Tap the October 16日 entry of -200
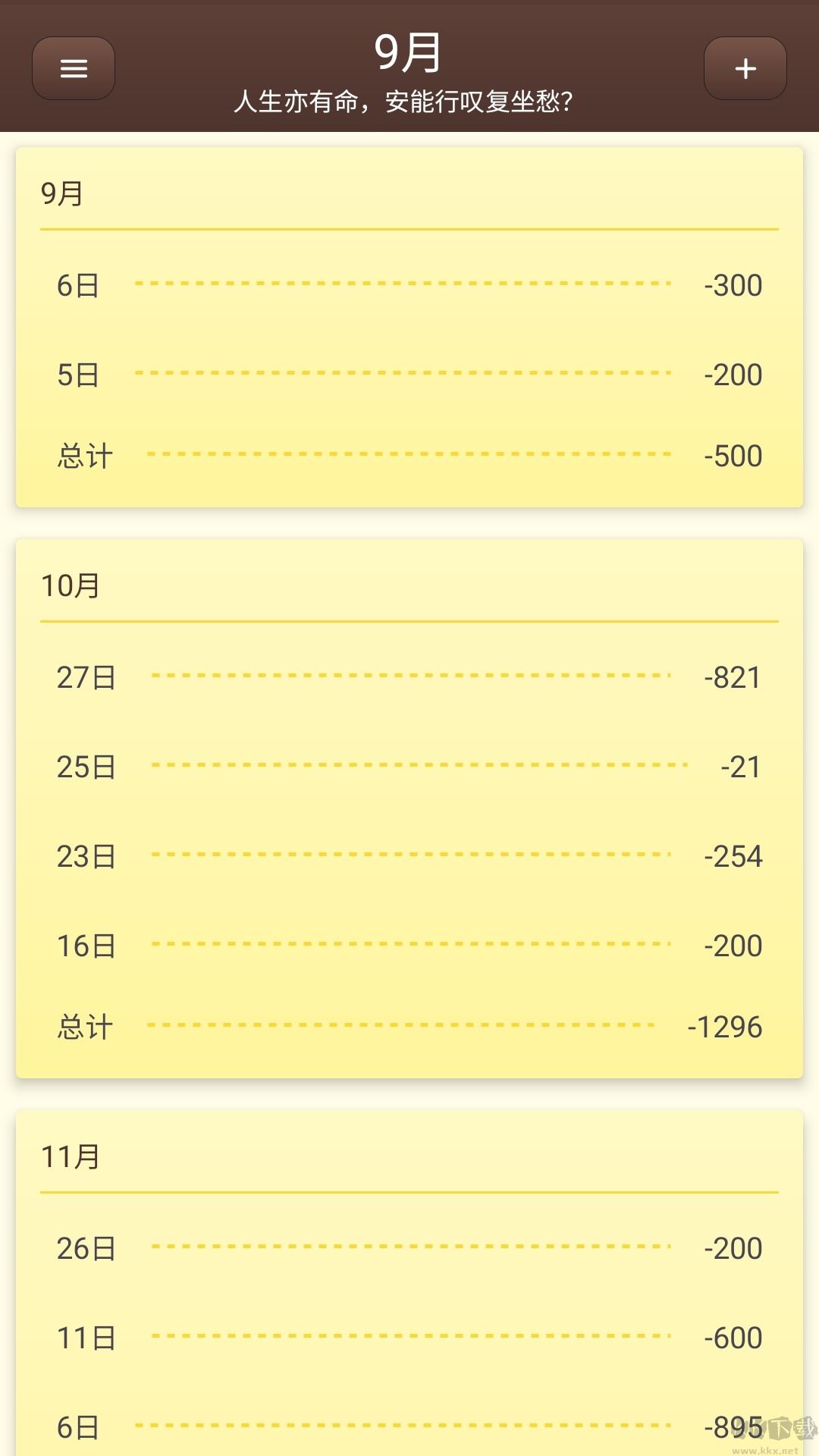819x1456 pixels. point(409,946)
